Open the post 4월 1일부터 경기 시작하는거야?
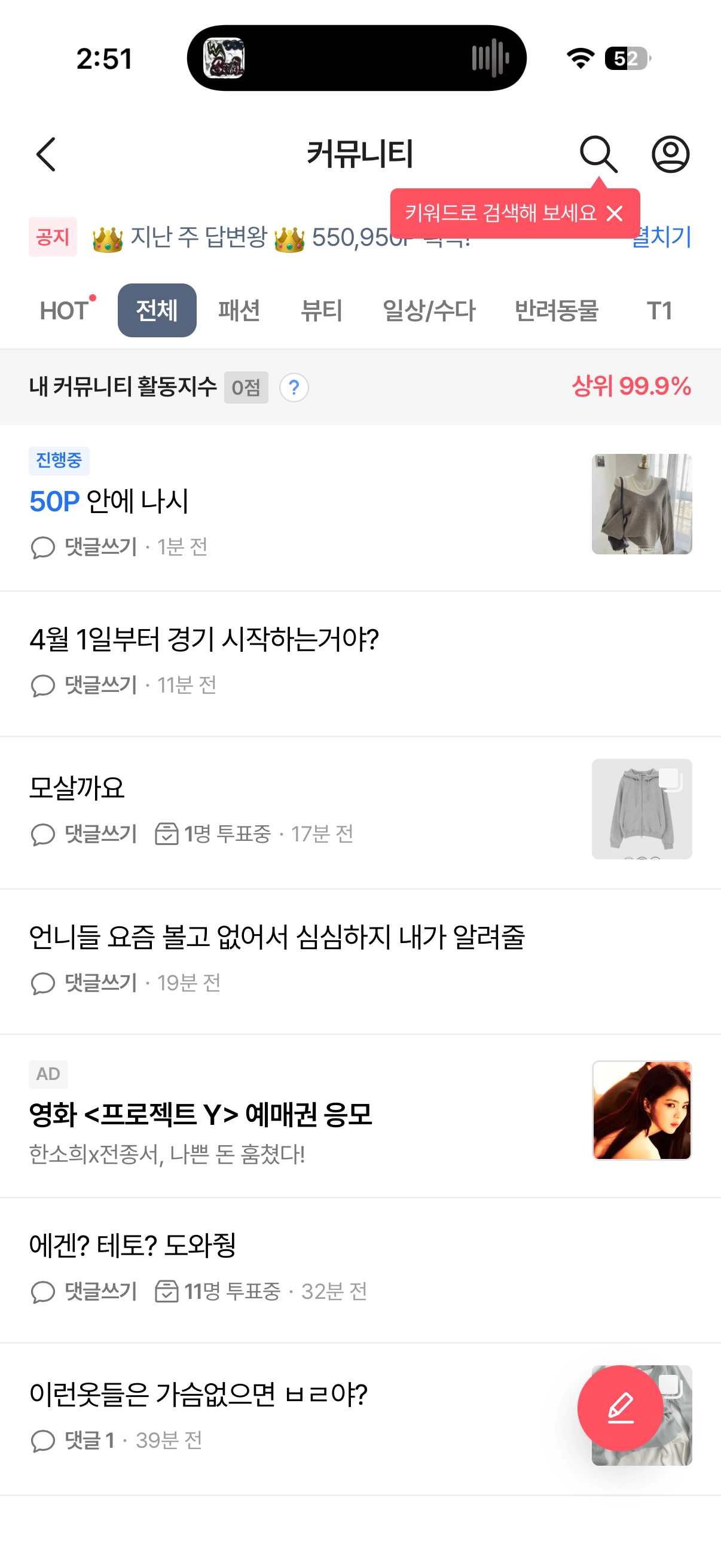This screenshot has width=721, height=1568. tap(204, 640)
